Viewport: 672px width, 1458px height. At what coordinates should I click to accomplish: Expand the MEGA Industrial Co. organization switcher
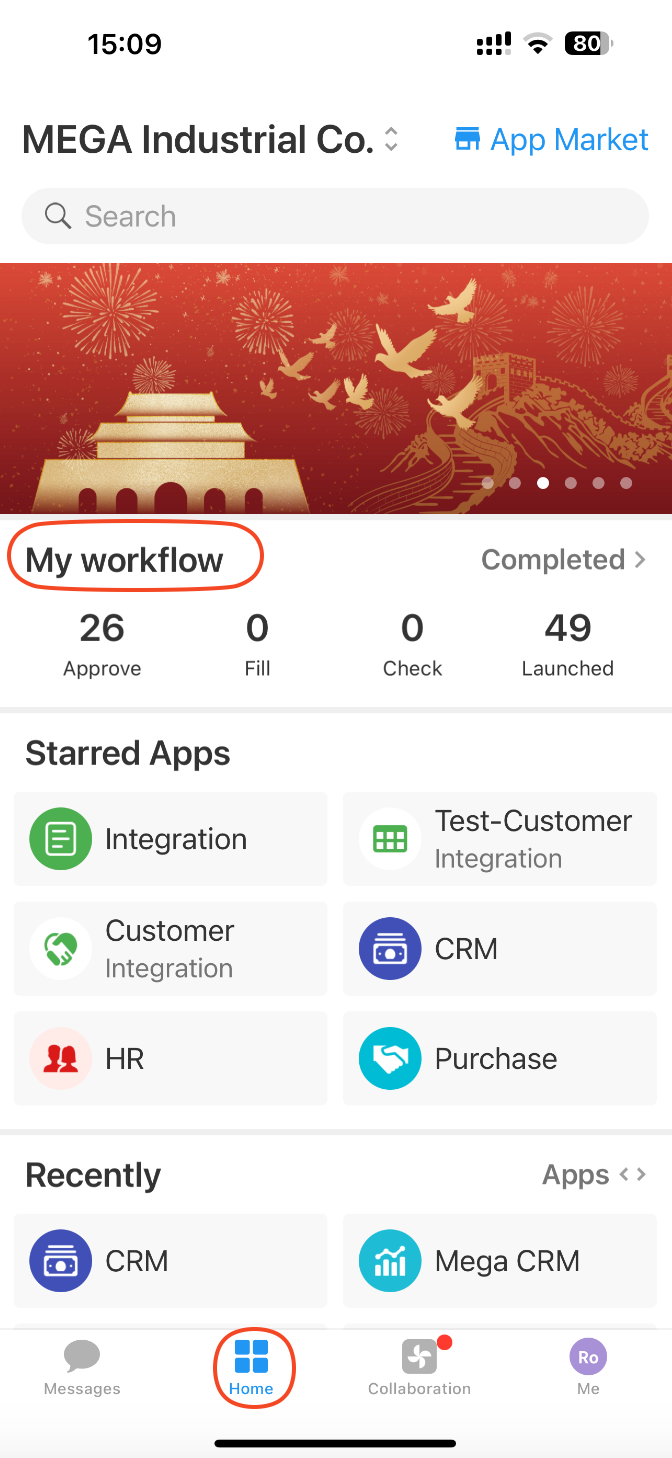pyautogui.click(x=391, y=140)
